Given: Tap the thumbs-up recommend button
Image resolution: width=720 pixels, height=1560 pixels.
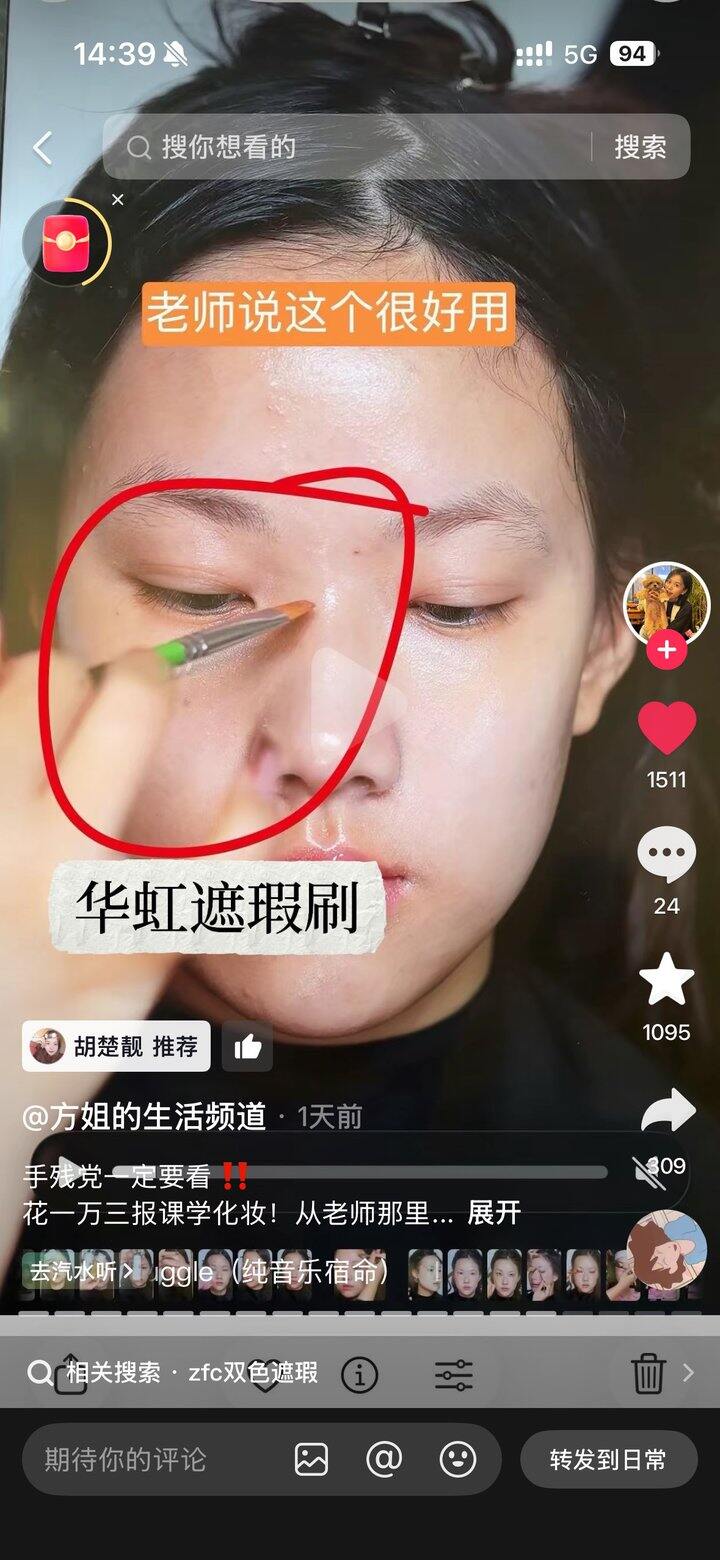Looking at the screenshot, I should [x=247, y=1047].
